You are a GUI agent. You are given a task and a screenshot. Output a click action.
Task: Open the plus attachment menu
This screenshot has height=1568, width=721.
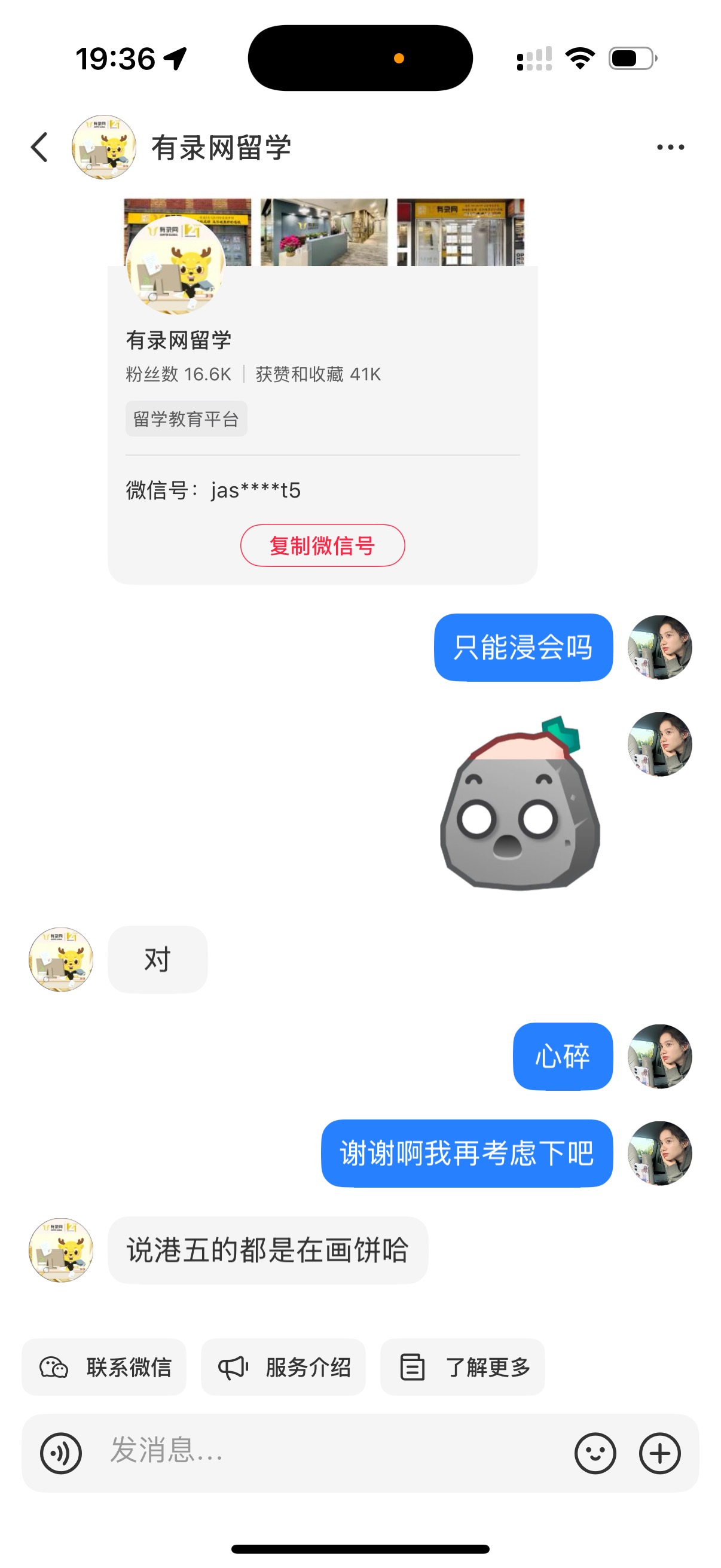659,1453
